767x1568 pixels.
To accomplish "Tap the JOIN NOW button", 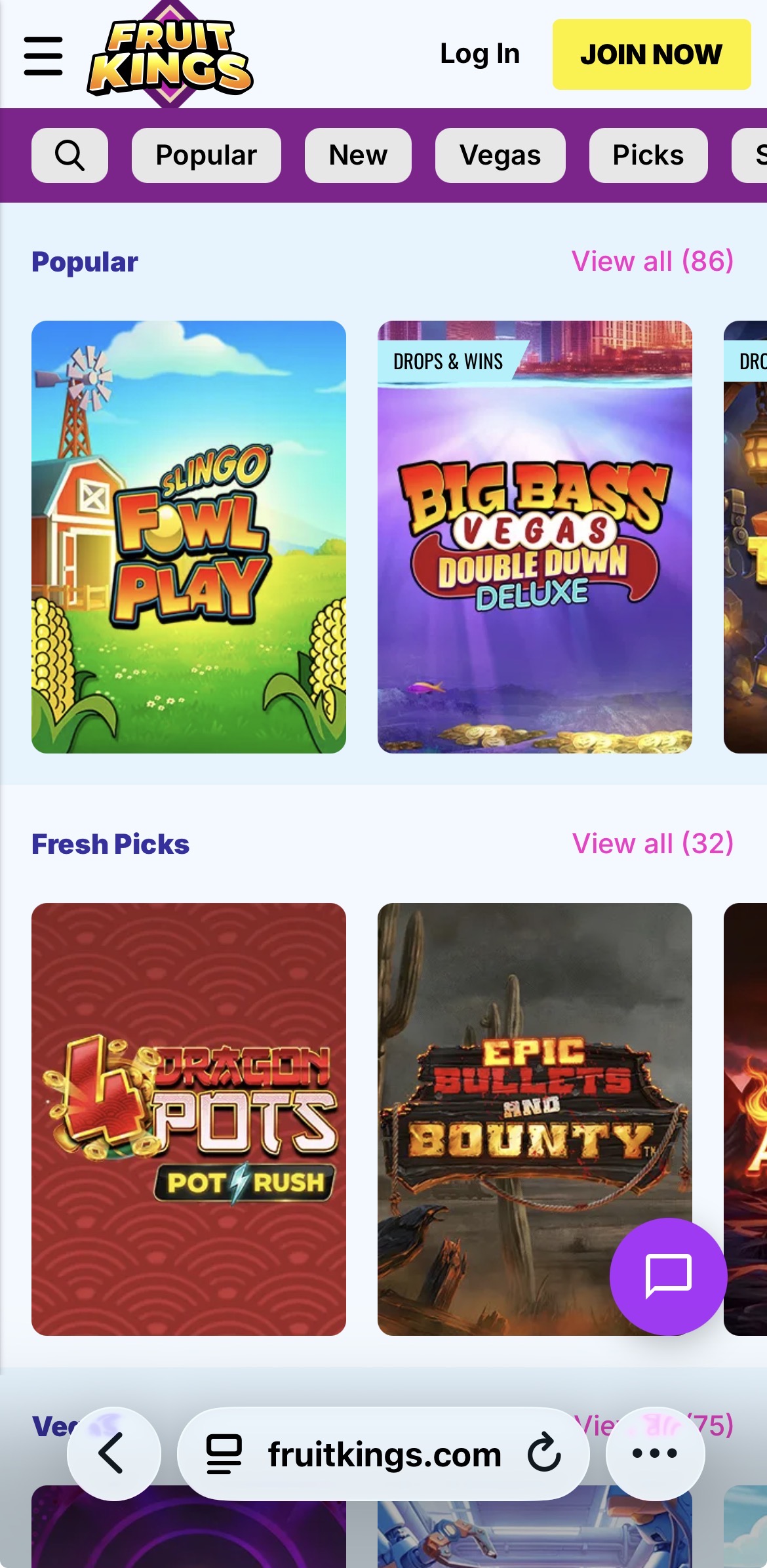I will tap(651, 54).
